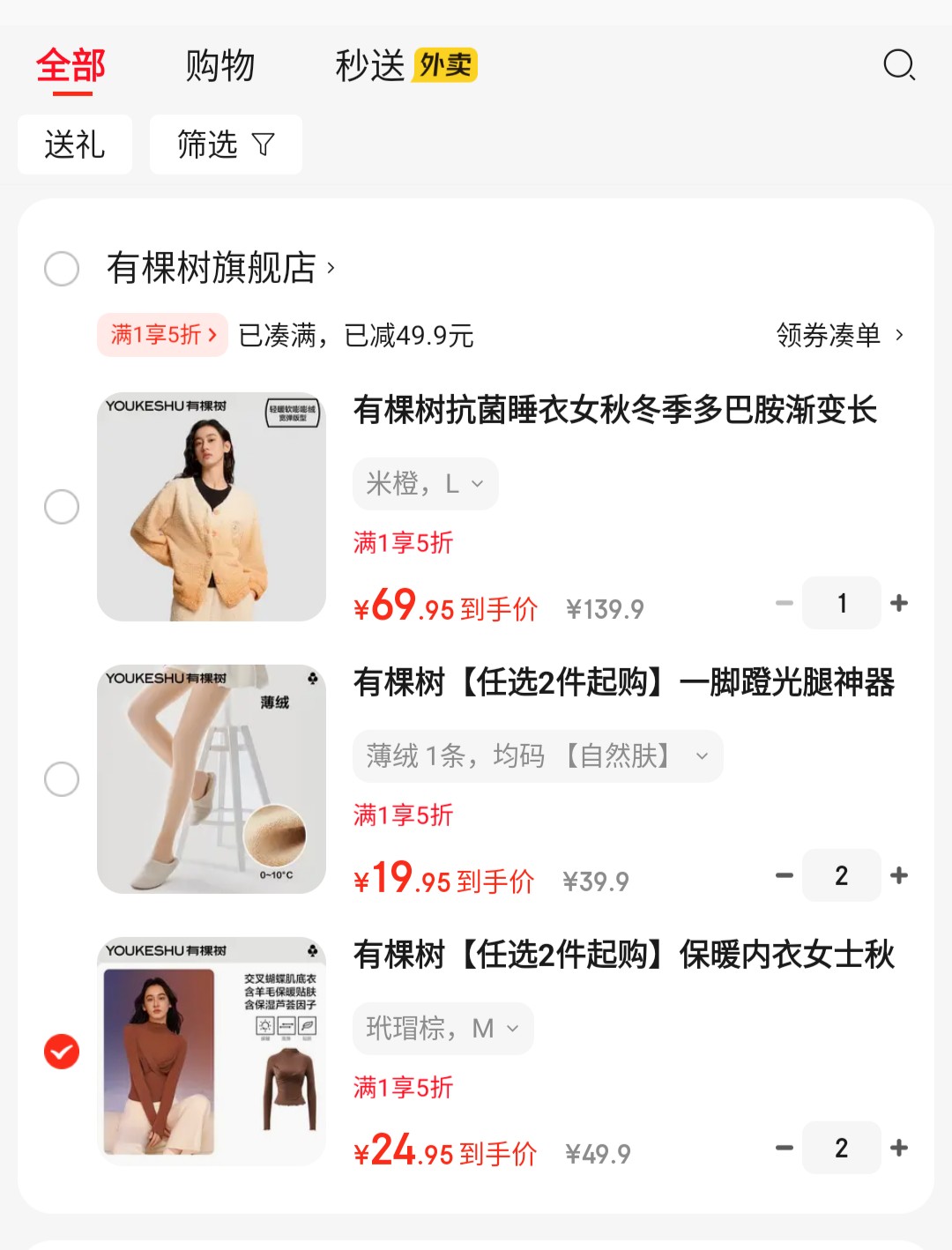Select all items from 有棵树旗舰店
952x1250 pixels.
(x=62, y=268)
